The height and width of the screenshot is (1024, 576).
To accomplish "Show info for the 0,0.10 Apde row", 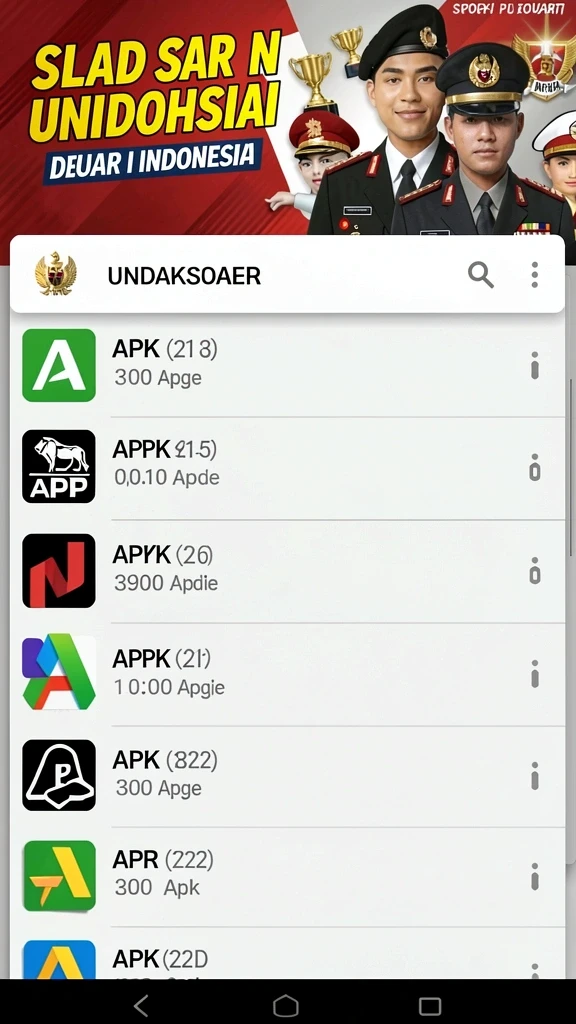I will (x=535, y=468).
